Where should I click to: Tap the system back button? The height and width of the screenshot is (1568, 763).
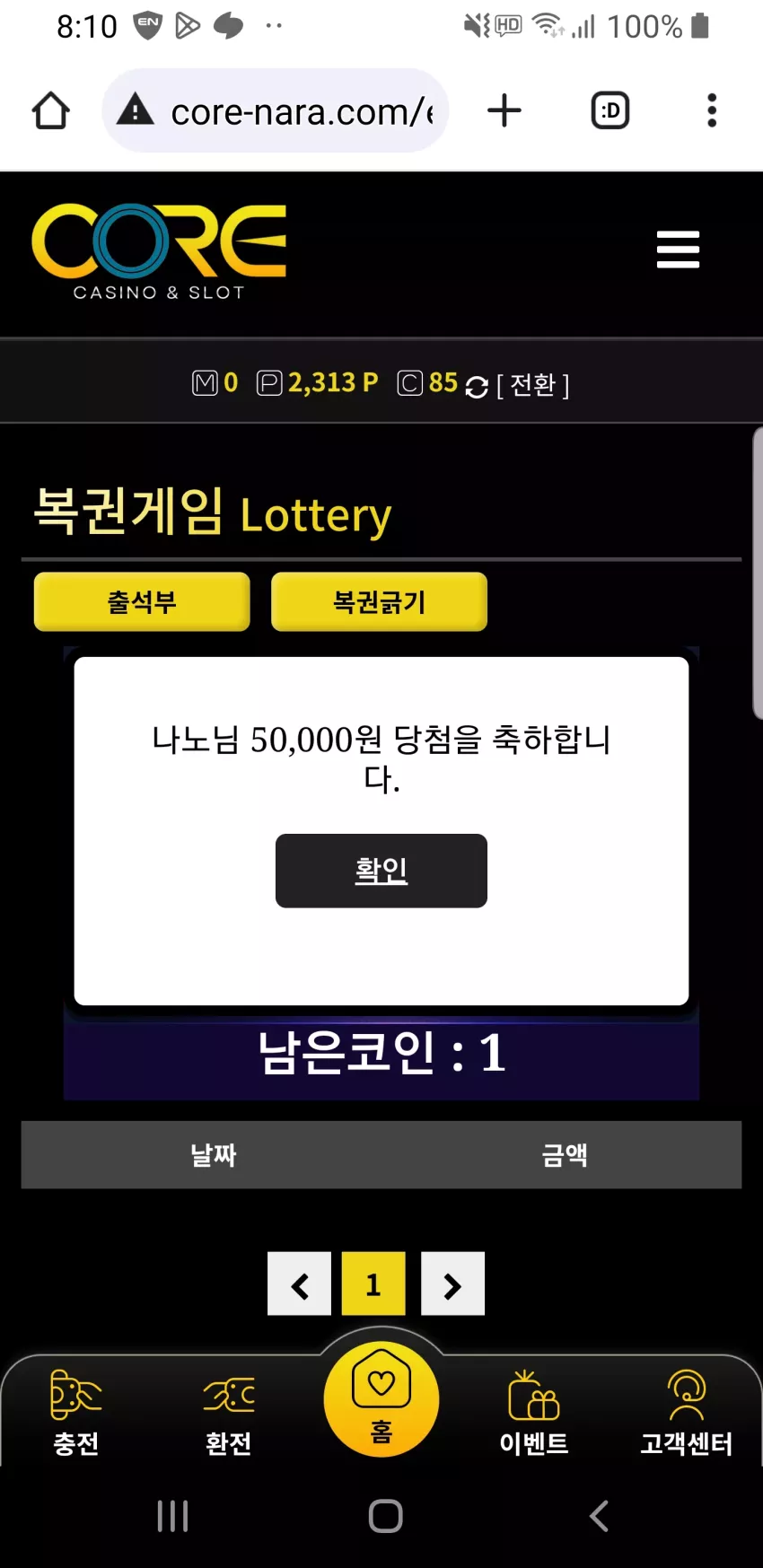coord(599,1516)
